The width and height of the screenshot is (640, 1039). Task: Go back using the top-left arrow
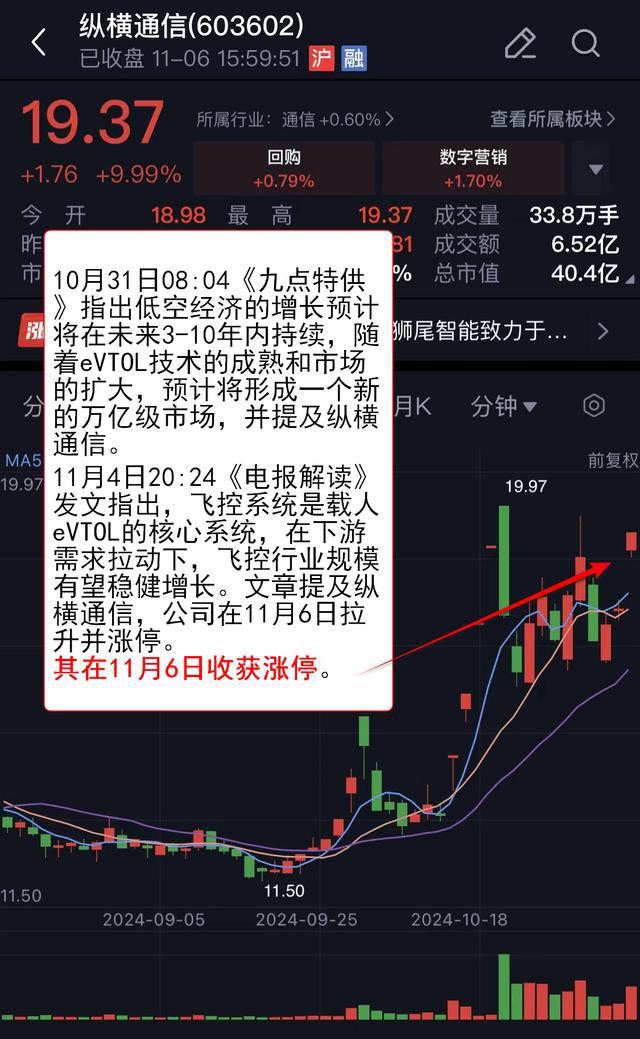pos(39,42)
